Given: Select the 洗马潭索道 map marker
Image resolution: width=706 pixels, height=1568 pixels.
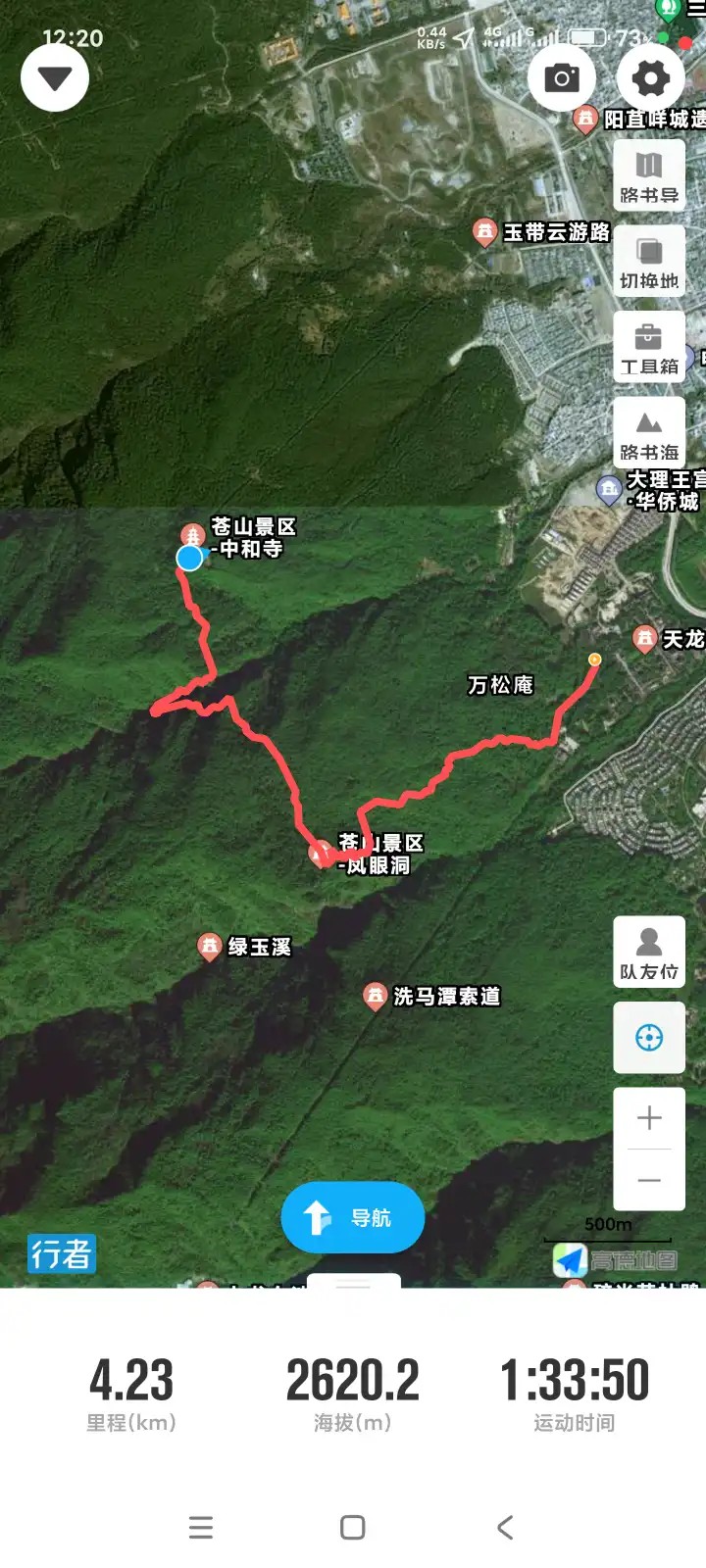Looking at the screenshot, I should pyautogui.click(x=375, y=996).
